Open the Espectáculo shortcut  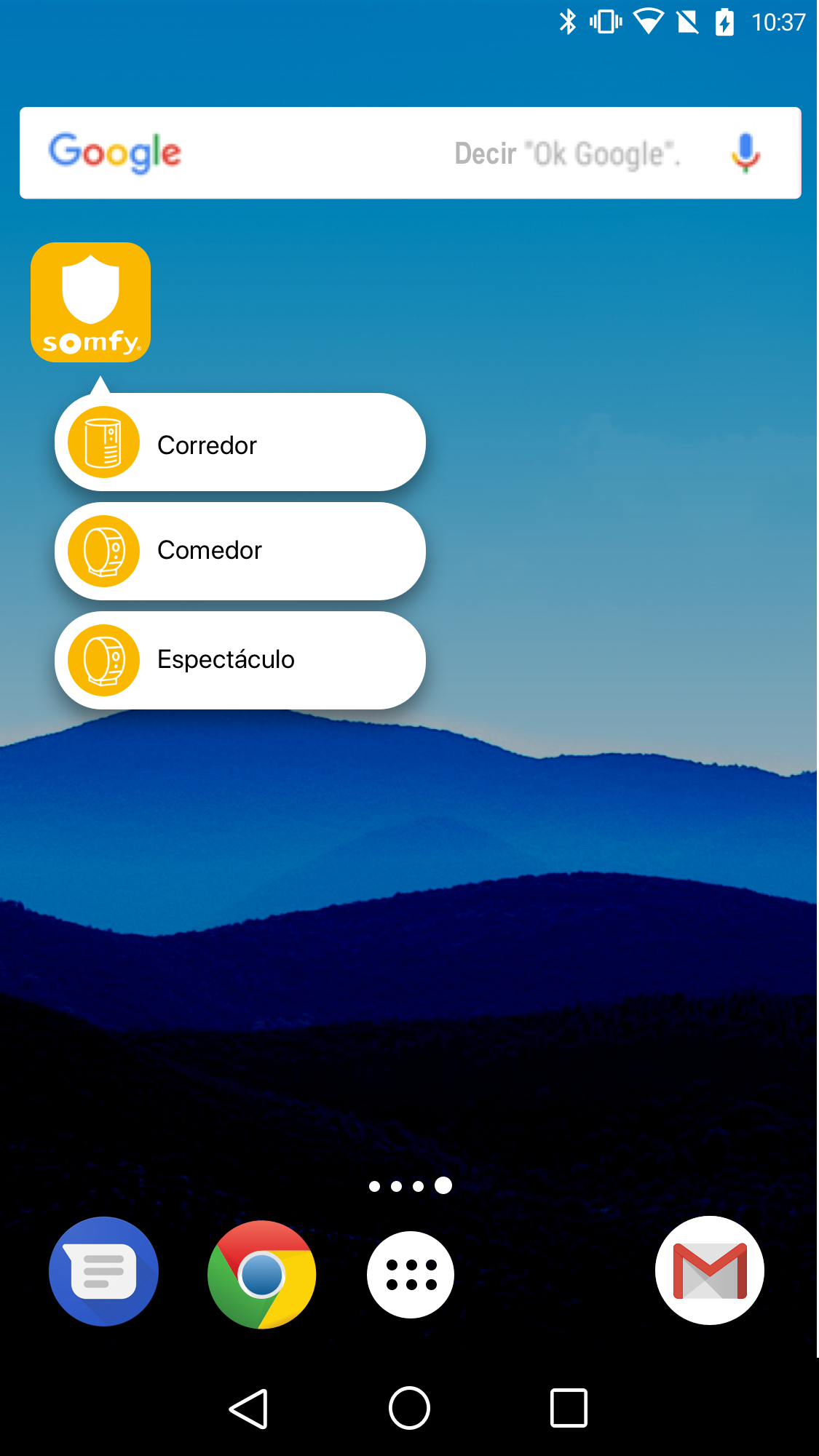point(240,660)
